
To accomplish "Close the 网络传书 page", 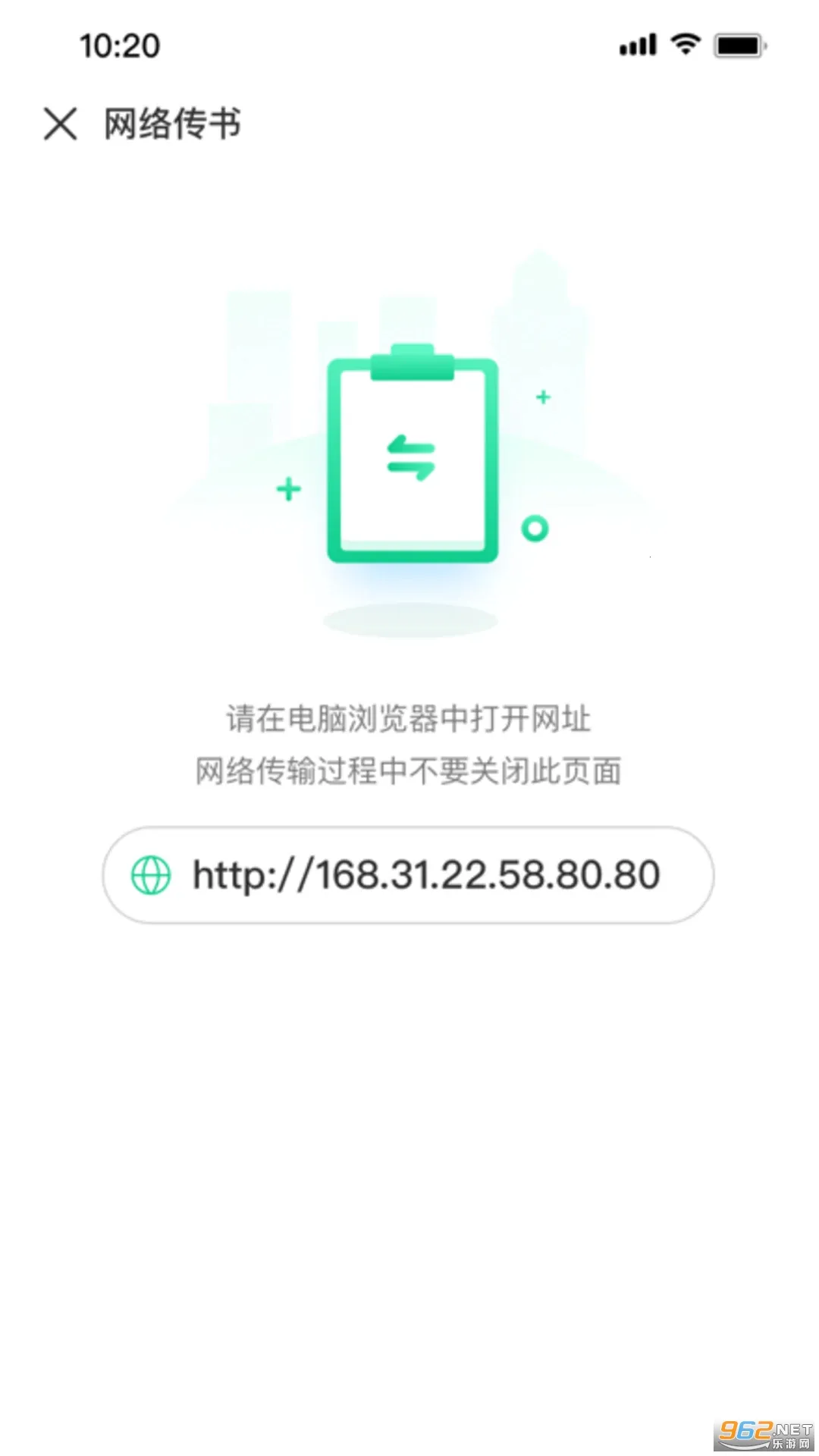I will coord(61,124).
